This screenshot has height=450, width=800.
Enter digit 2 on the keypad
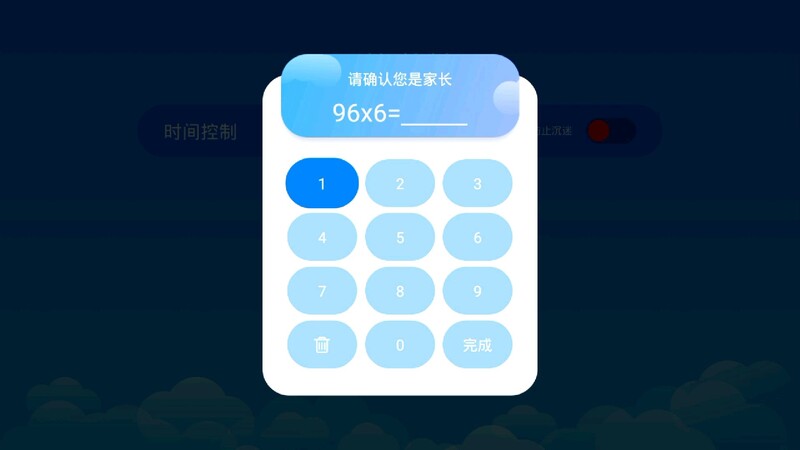400,183
